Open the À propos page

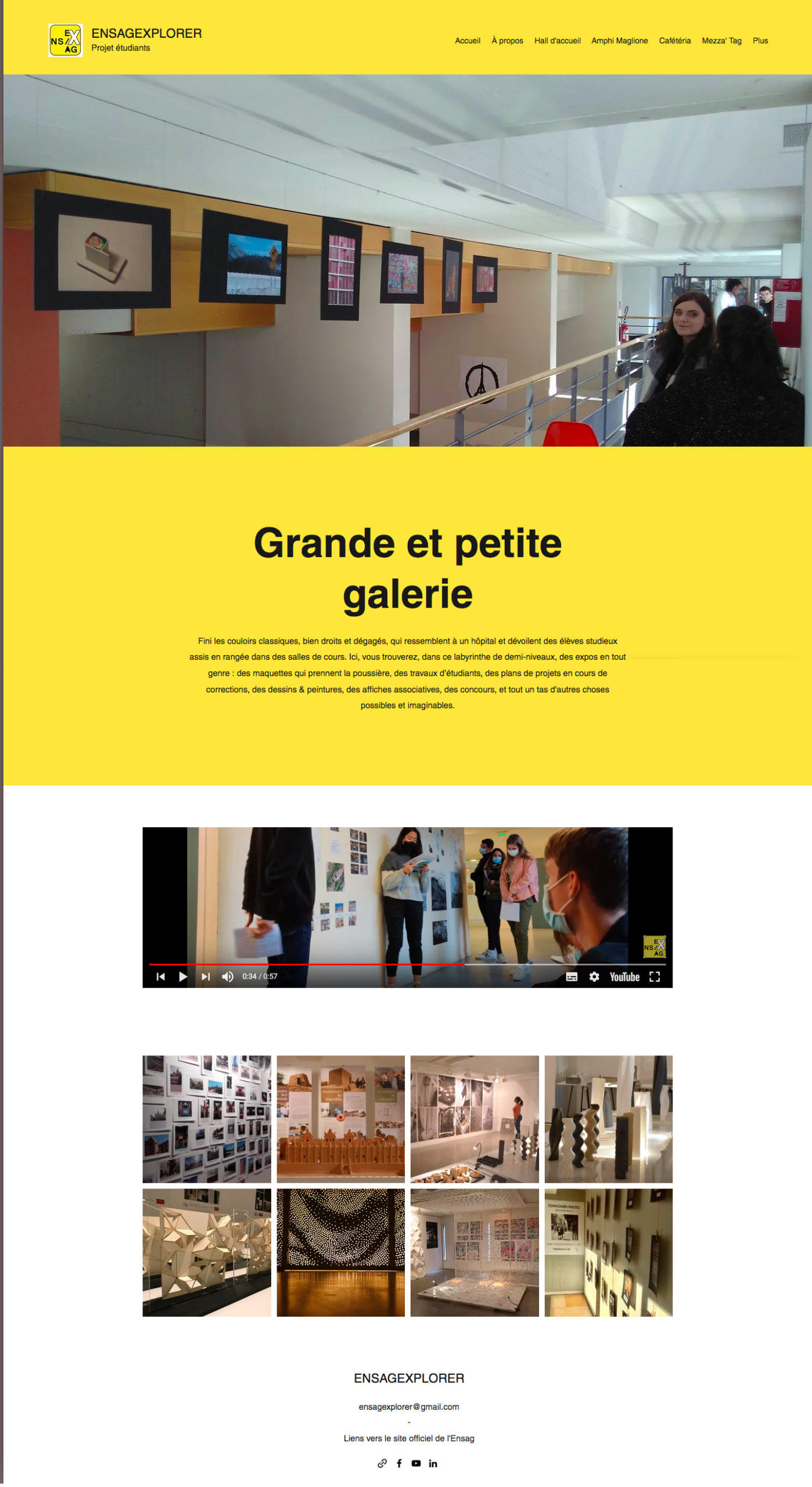tap(507, 41)
